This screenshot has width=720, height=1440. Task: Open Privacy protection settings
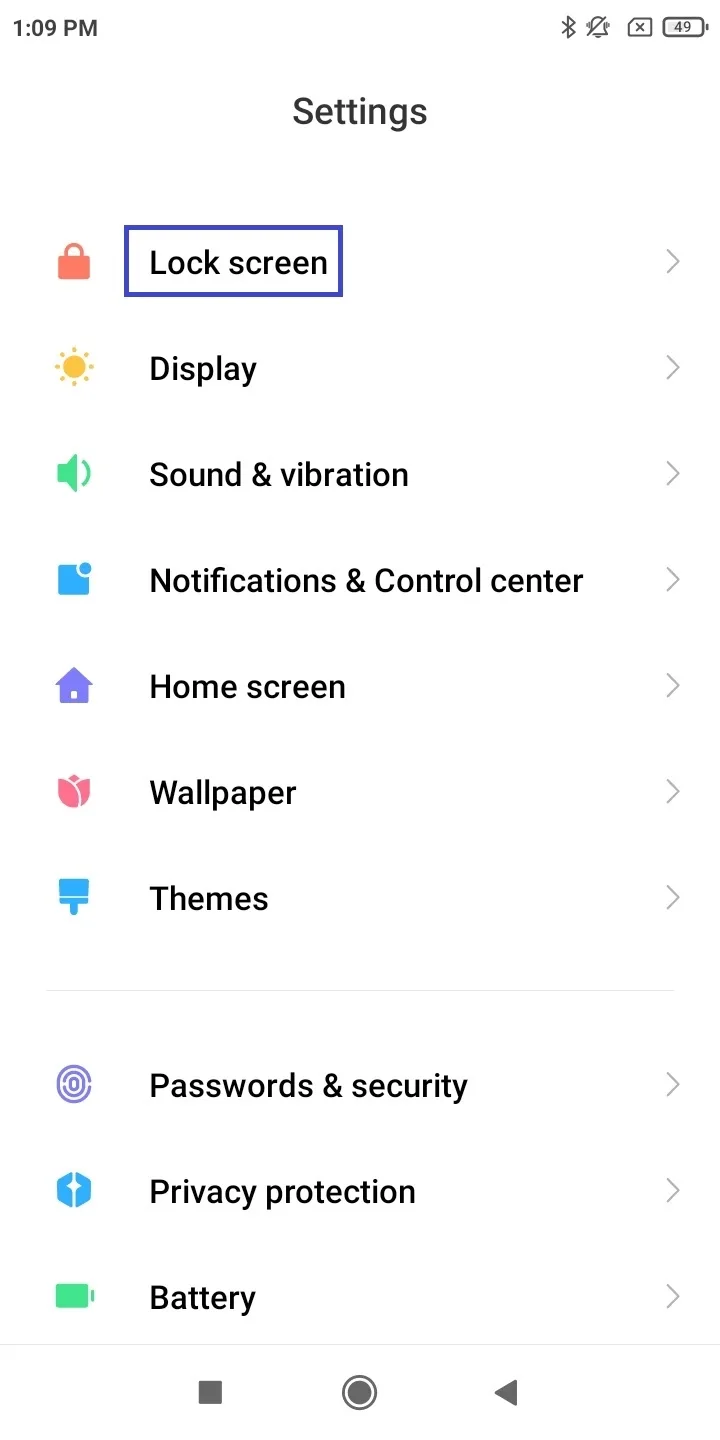point(360,1191)
